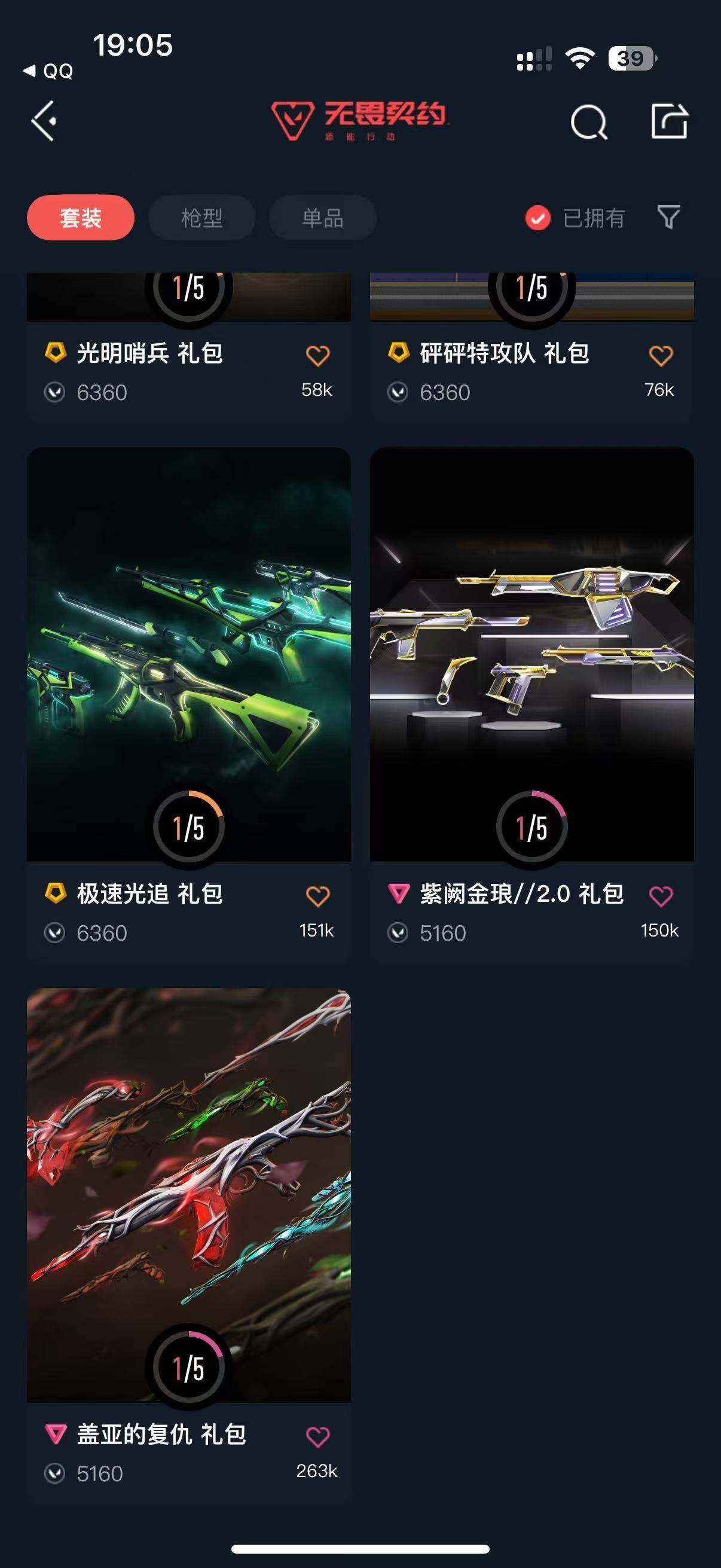
Task: Switch to the 单品 tab
Action: point(322,218)
